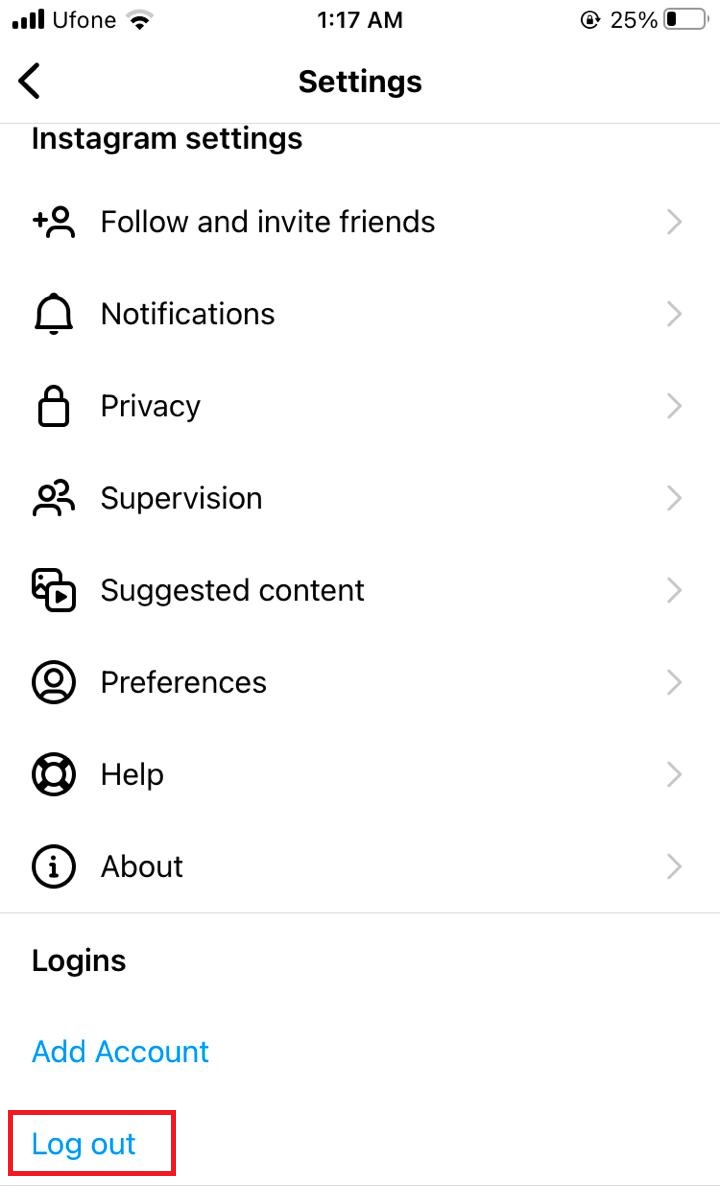720x1188 pixels.
Task: Open Notifications settings
Action: [x=188, y=314]
